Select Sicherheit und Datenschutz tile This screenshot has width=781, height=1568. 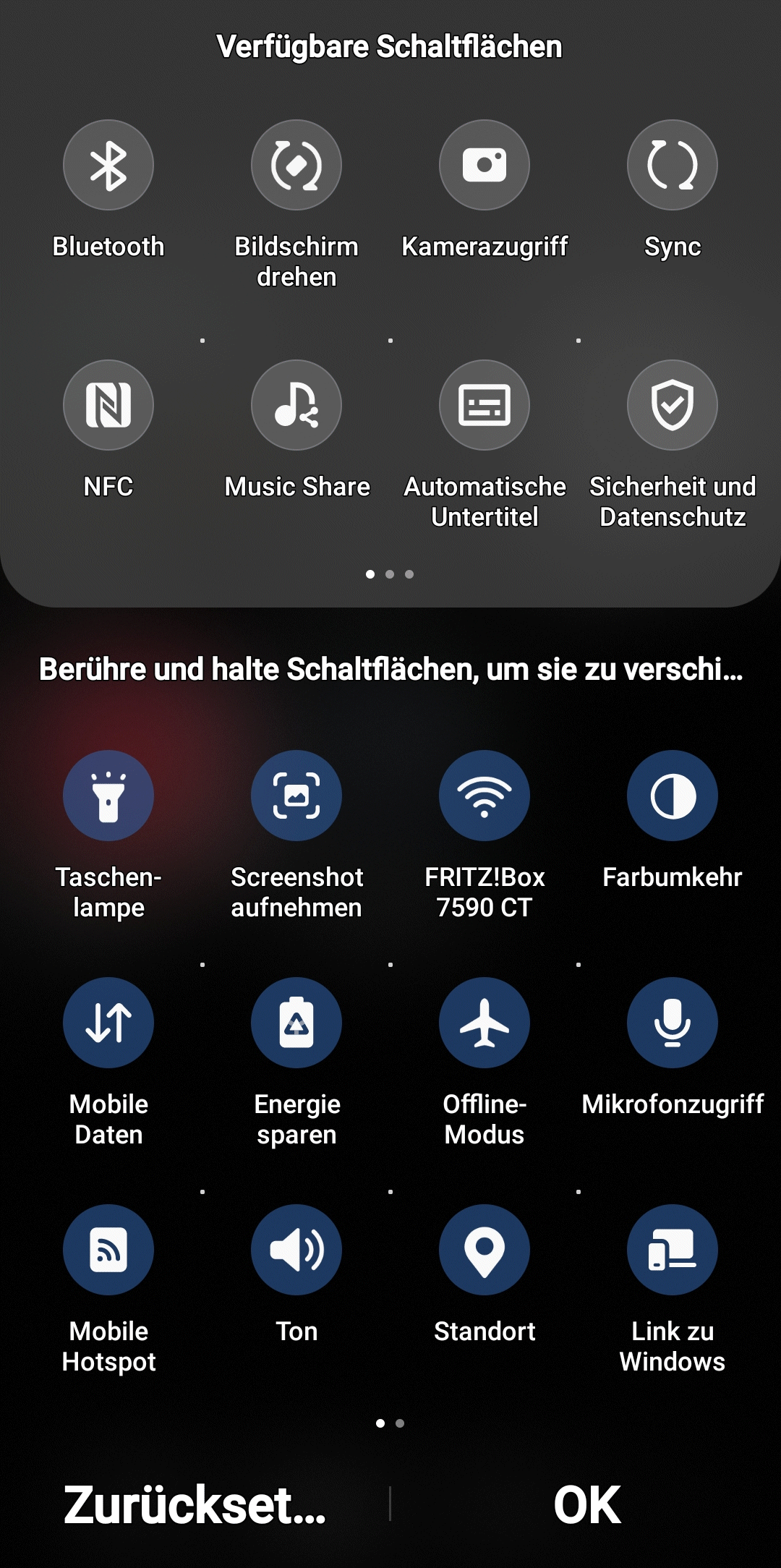tap(673, 405)
